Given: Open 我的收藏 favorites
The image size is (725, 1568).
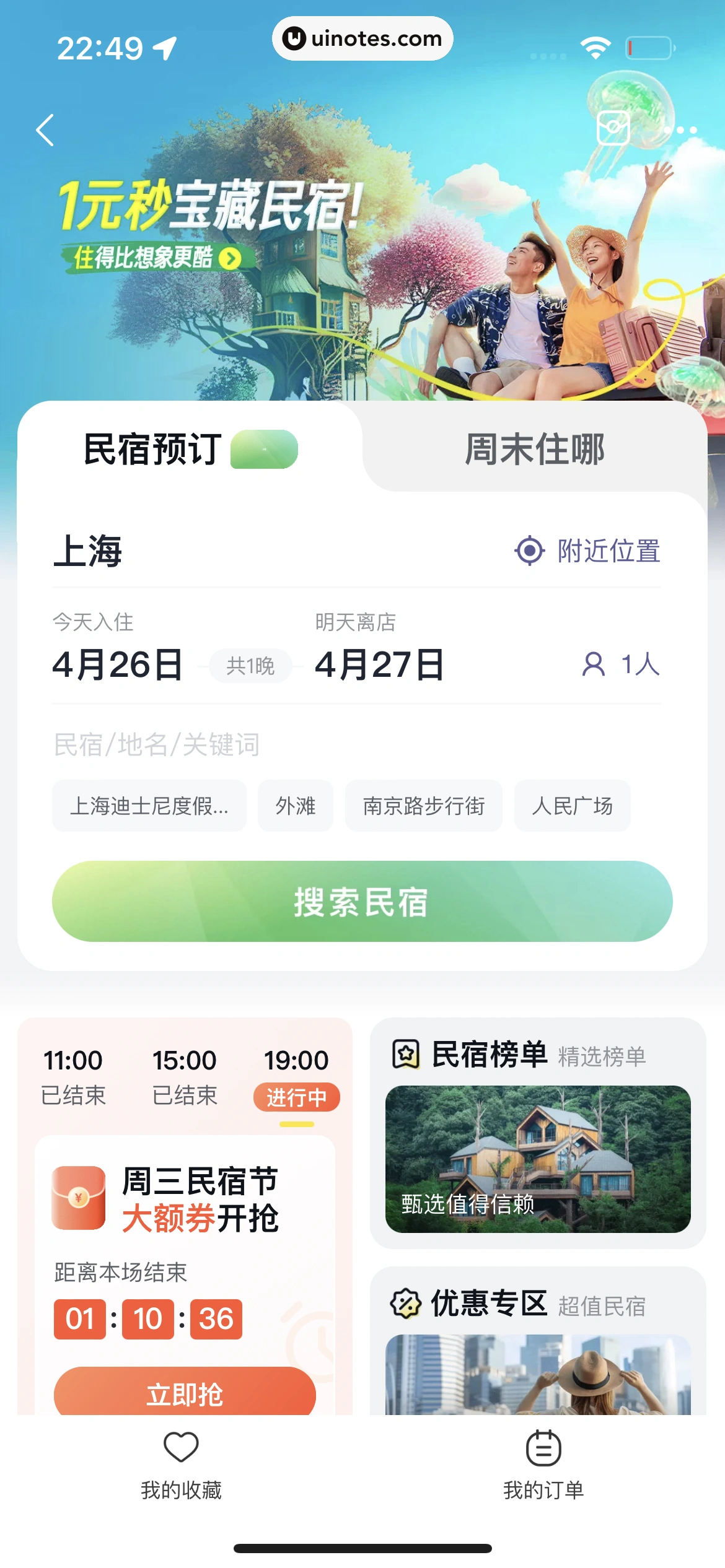Looking at the screenshot, I should tap(181, 1465).
